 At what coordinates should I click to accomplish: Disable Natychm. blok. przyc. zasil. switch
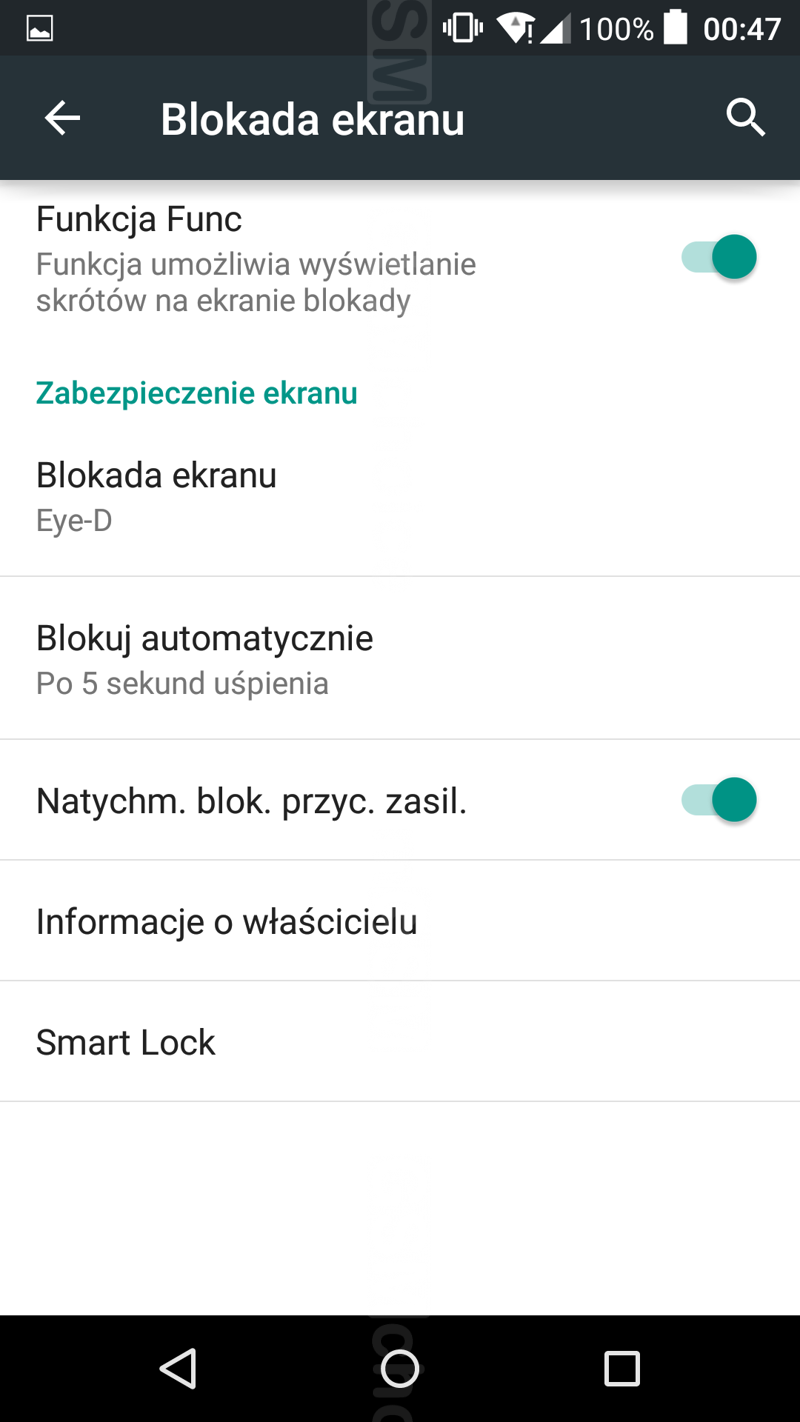(x=719, y=800)
